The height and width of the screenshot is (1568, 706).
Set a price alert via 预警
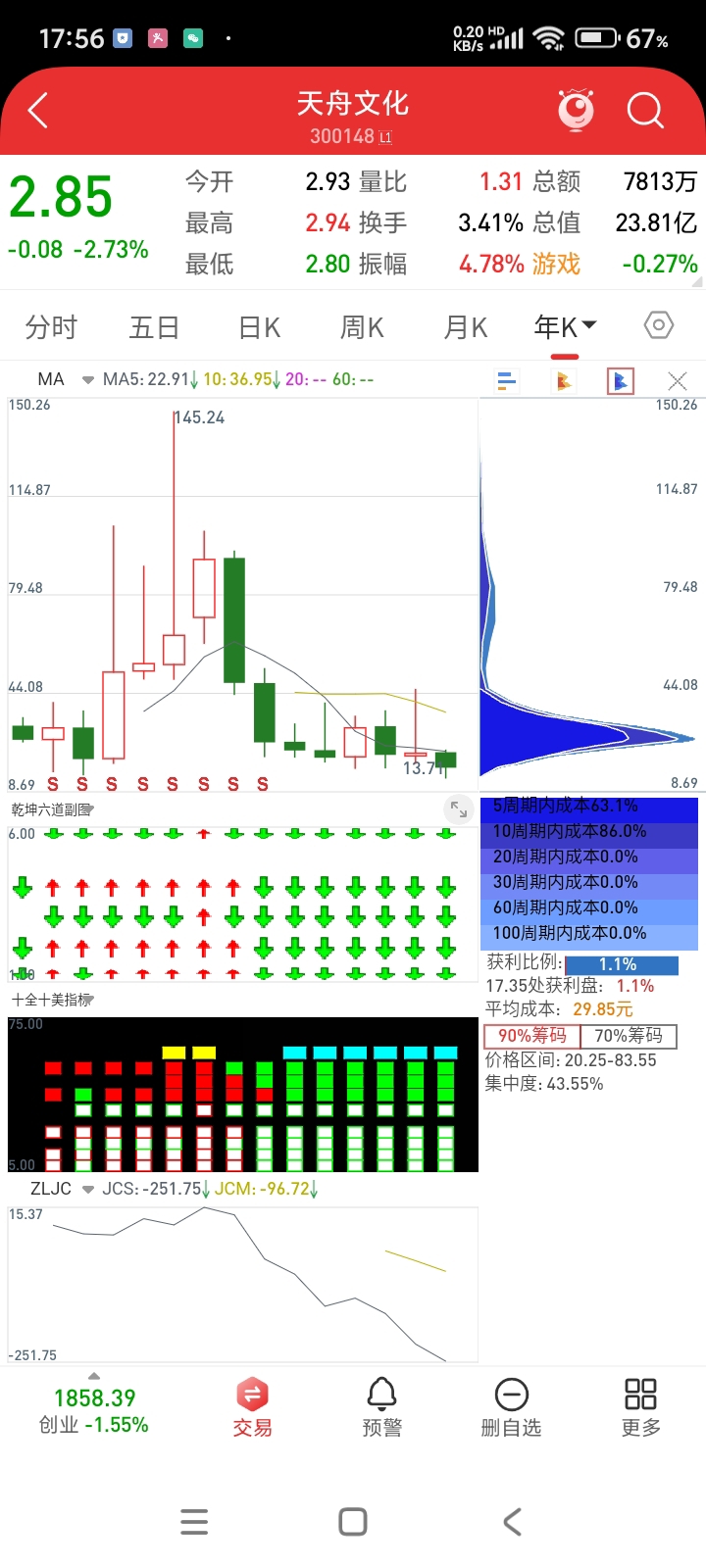pos(381,1407)
